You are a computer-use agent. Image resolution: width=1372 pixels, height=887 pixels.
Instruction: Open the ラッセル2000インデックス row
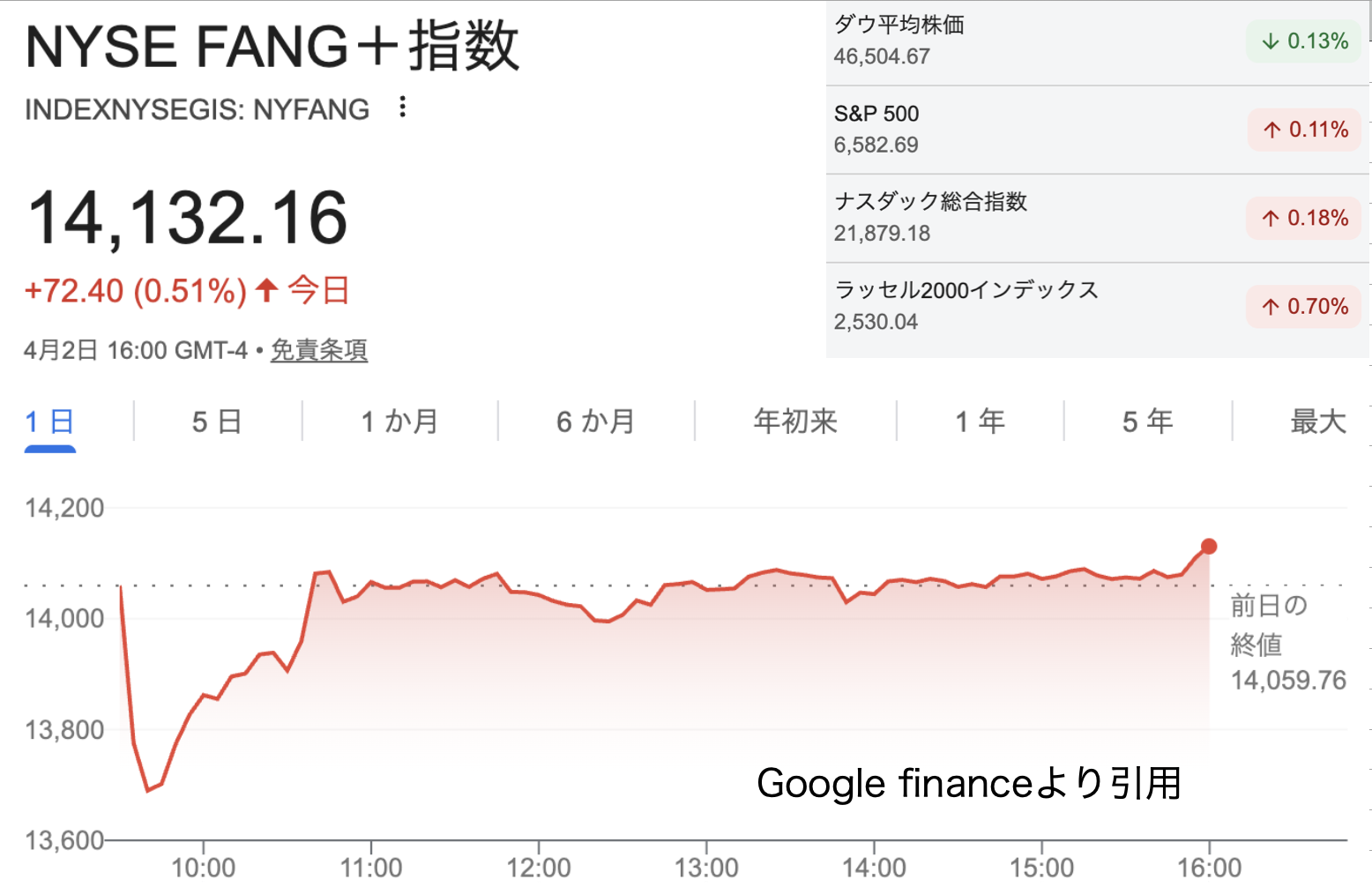tap(1093, 306)
